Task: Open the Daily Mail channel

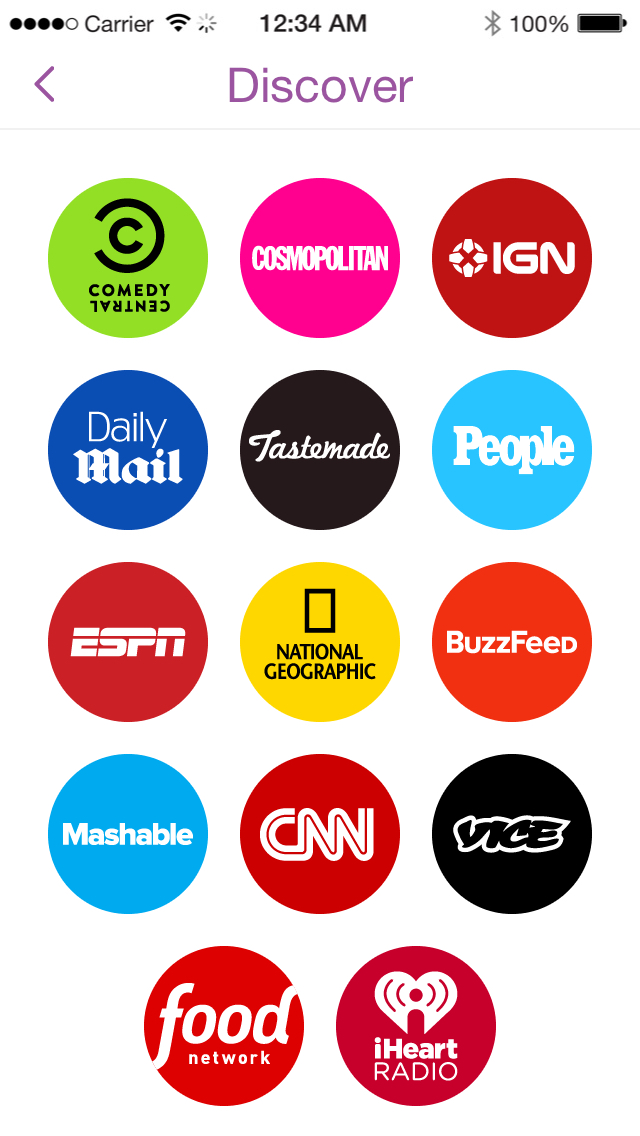Action: coord(128,450)
